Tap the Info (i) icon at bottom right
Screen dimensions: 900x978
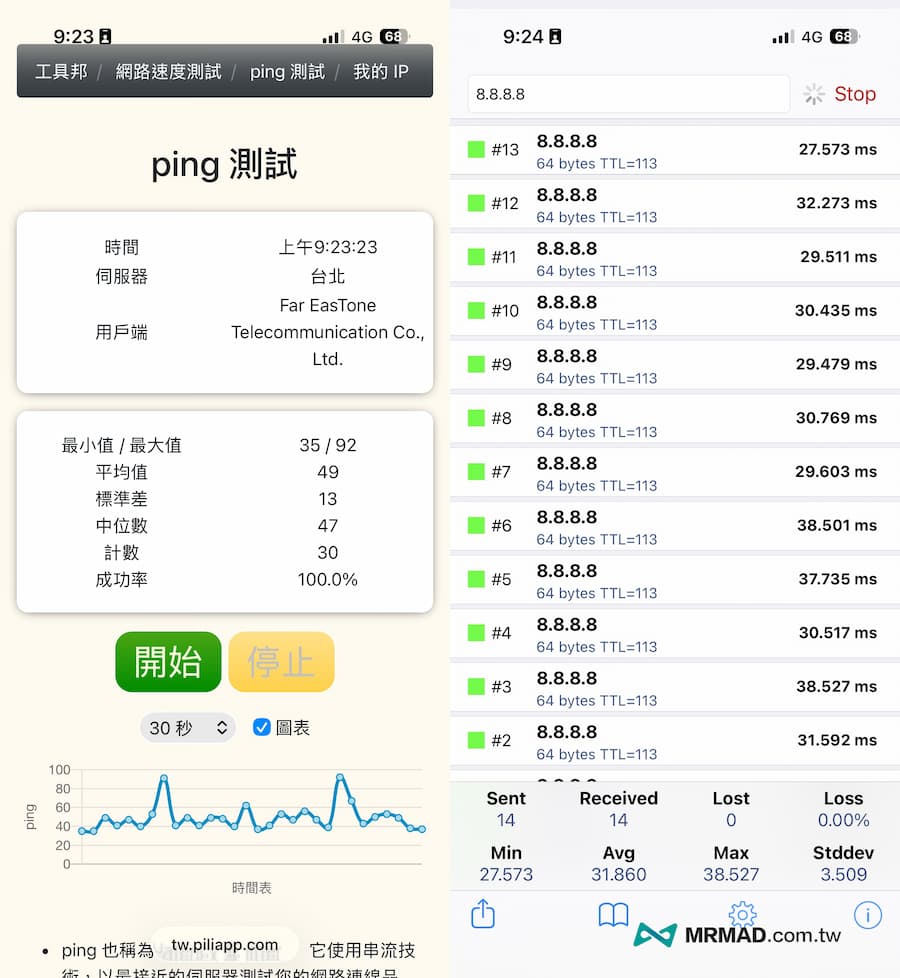tap(868, 914)
